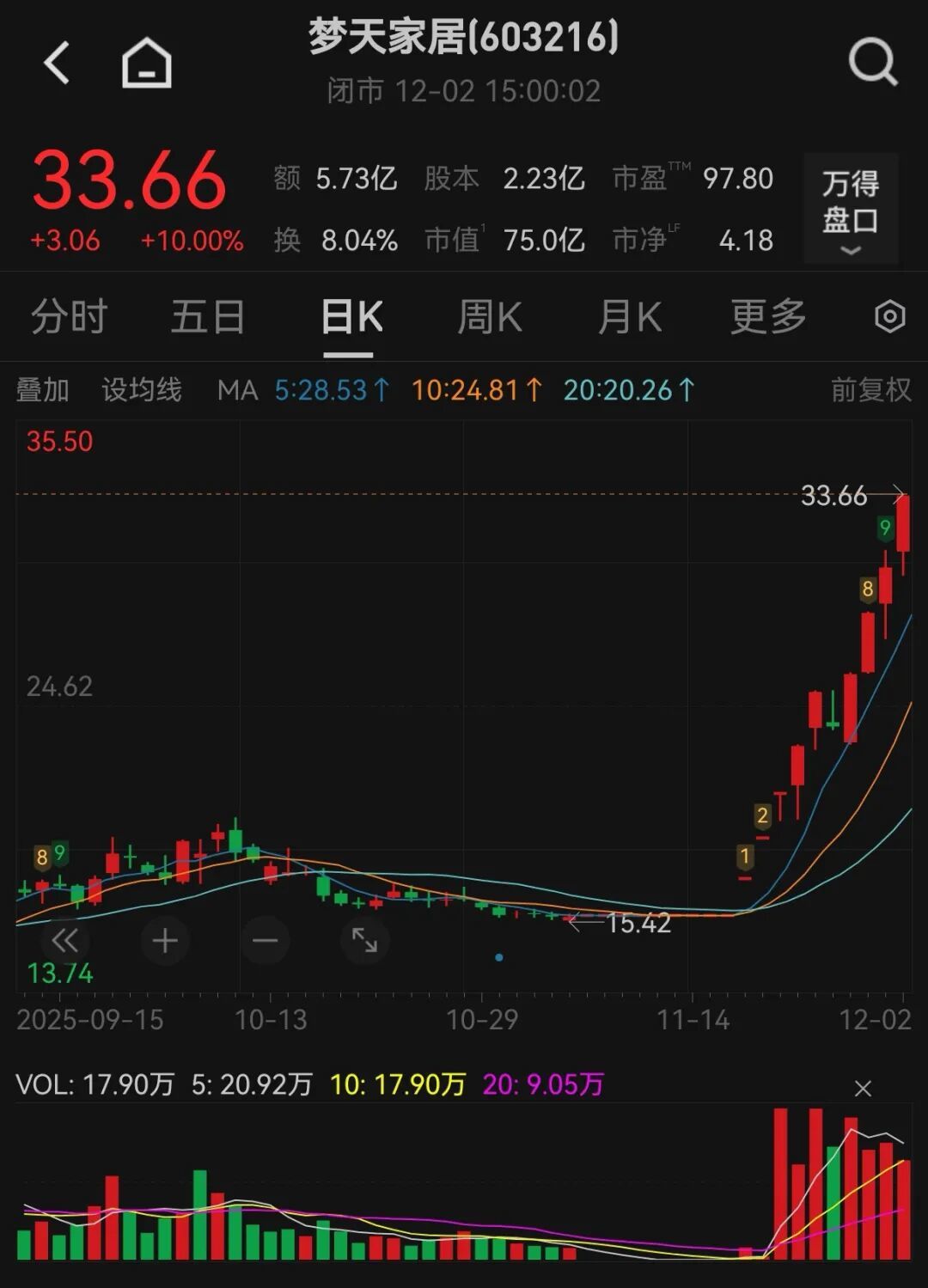Tap 叠加 to overlay another stock
This screenshot has width=928, height=1288.
click(42, 390)
